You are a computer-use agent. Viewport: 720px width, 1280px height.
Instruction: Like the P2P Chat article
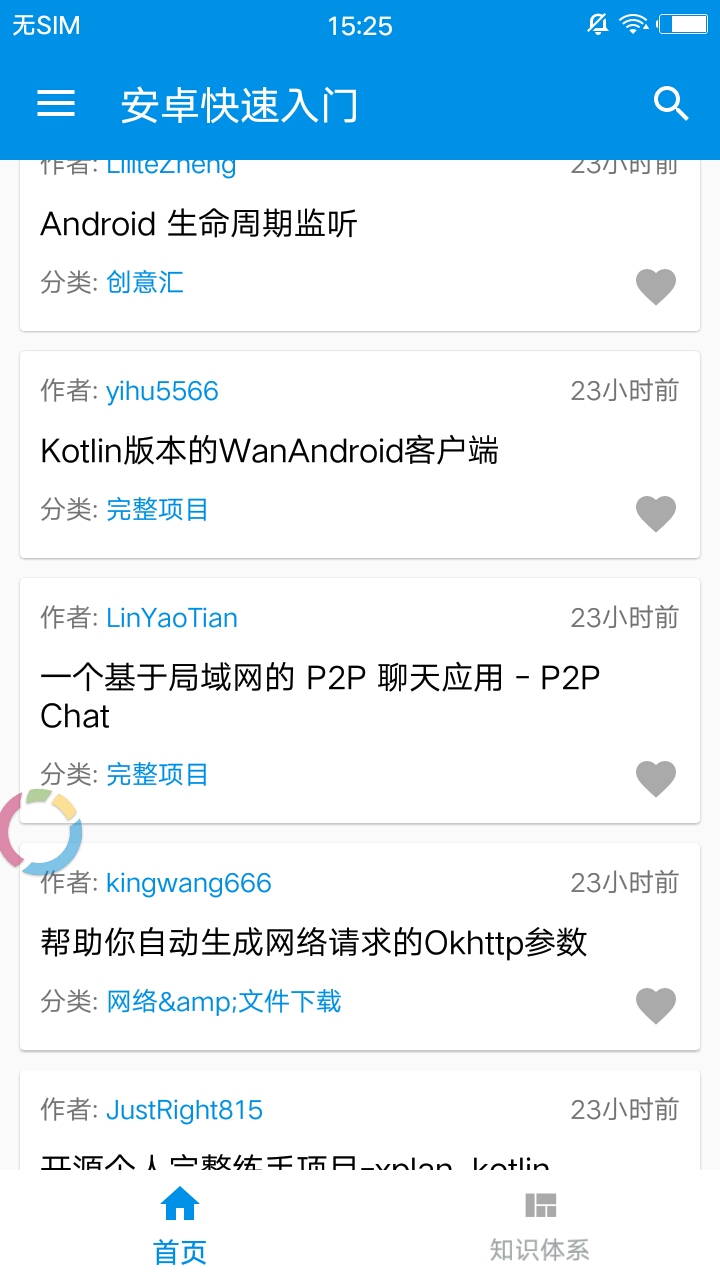coord(656,779)
